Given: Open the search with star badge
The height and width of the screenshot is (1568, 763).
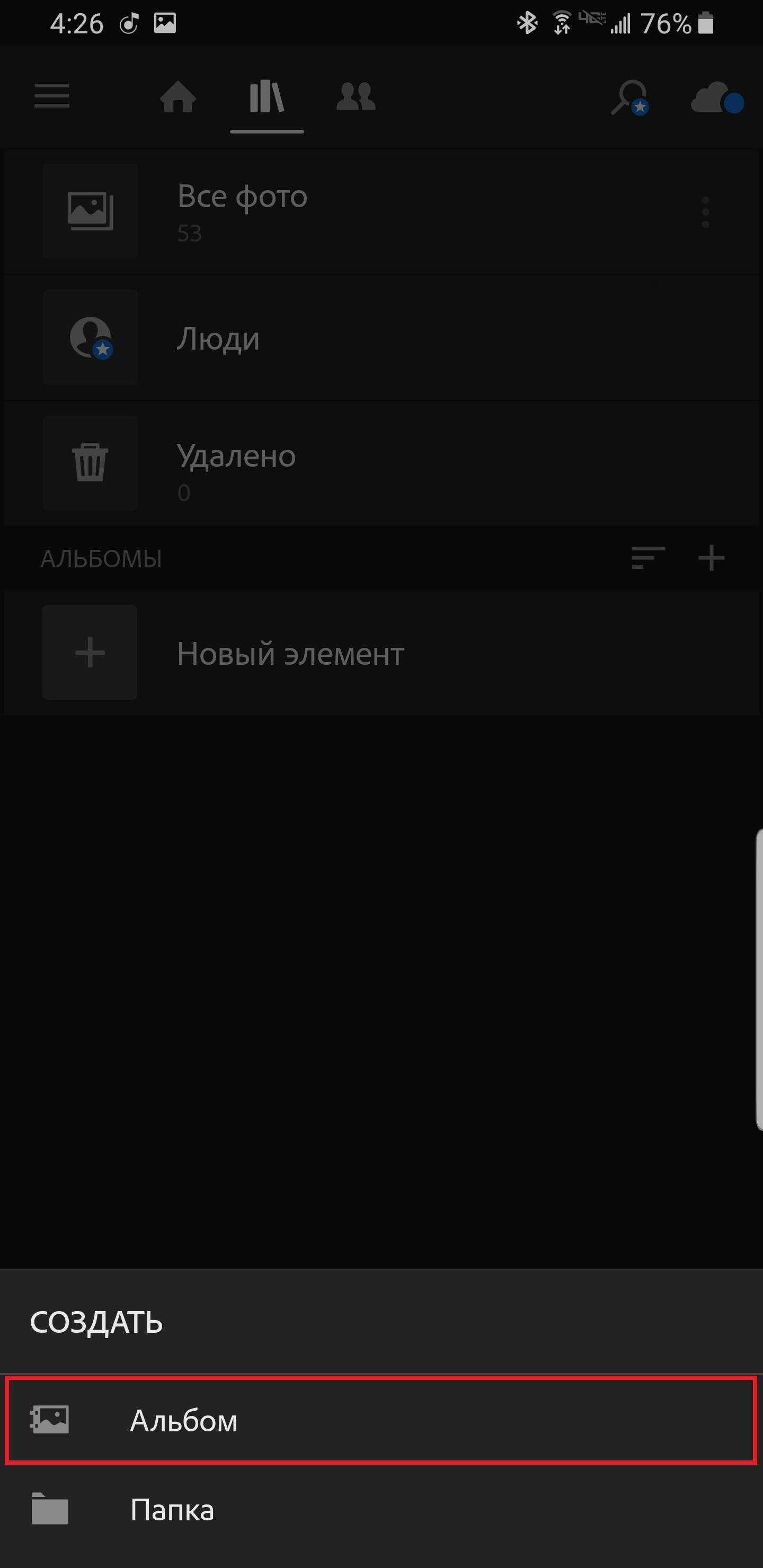Looking at the screenshot, I should (629, 97).
